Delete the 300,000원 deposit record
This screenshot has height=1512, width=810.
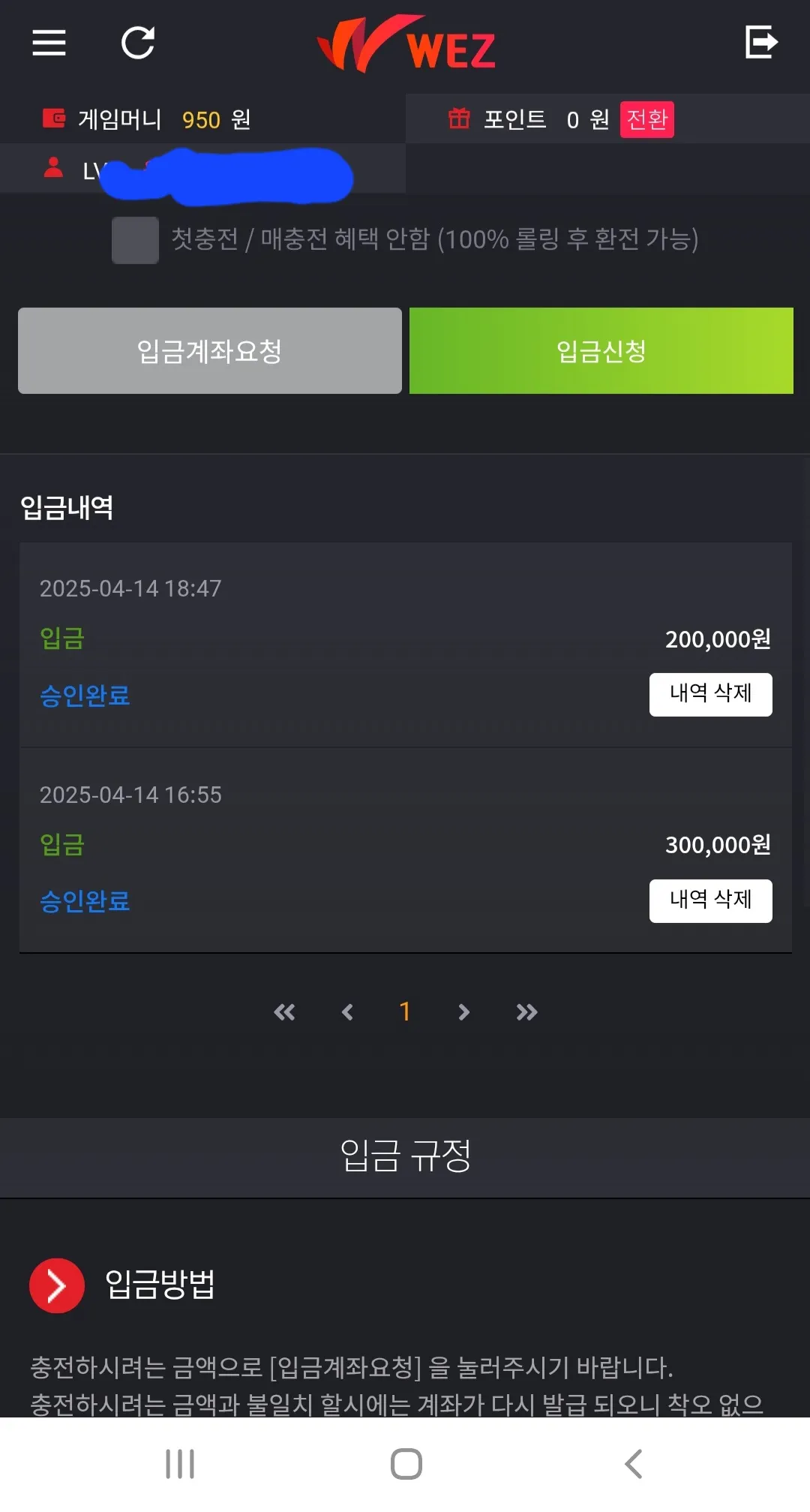pos(710,900)
